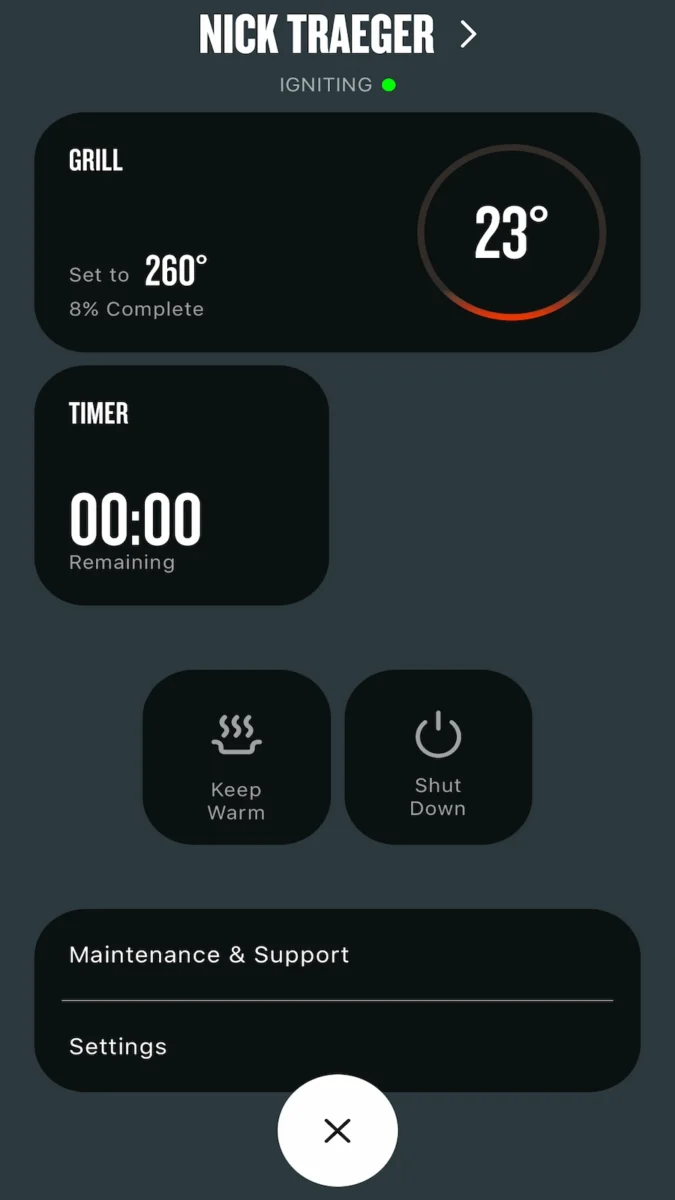Viewport: 675px width, 1200px height.
Task: Open the Grill temperature card
Action: 337,232
